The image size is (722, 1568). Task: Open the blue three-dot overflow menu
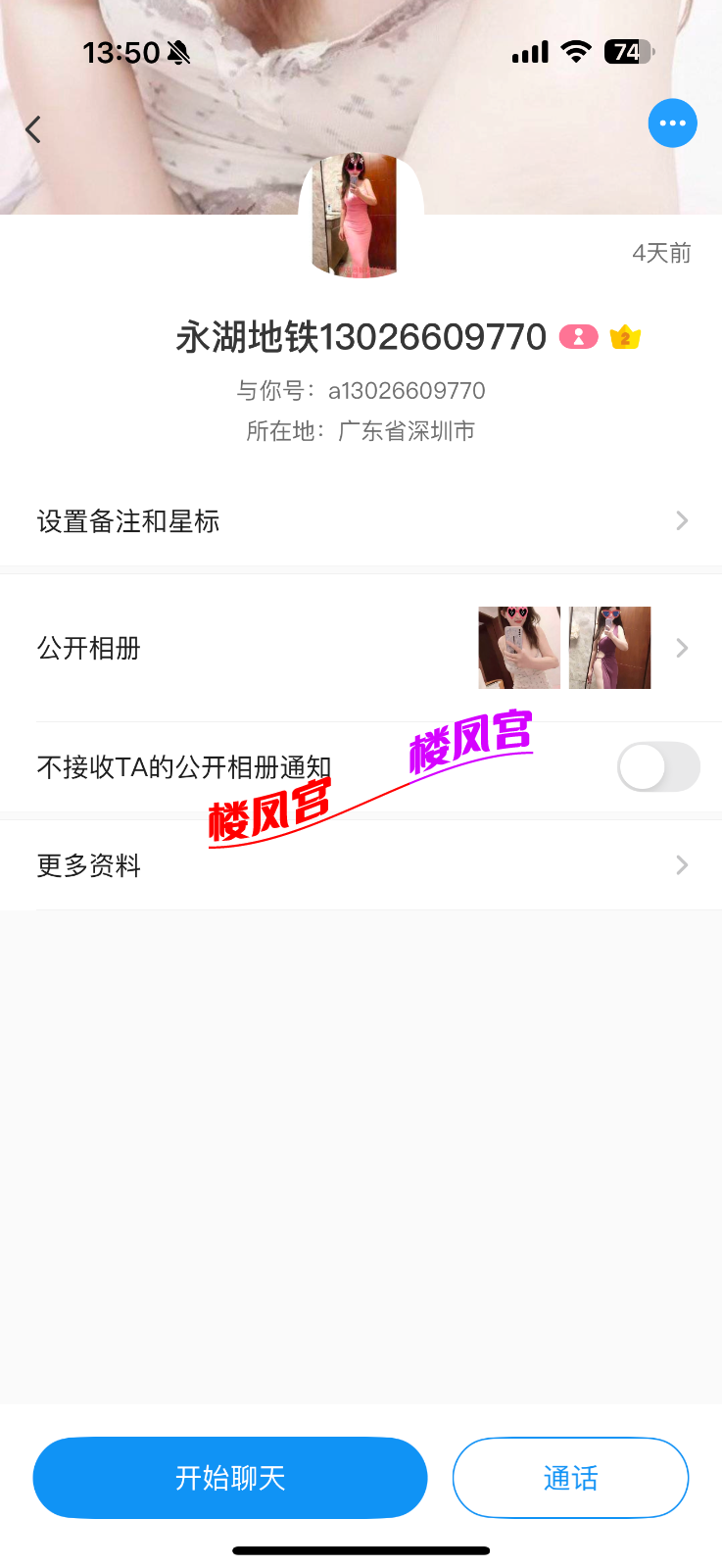coord(672,123)
